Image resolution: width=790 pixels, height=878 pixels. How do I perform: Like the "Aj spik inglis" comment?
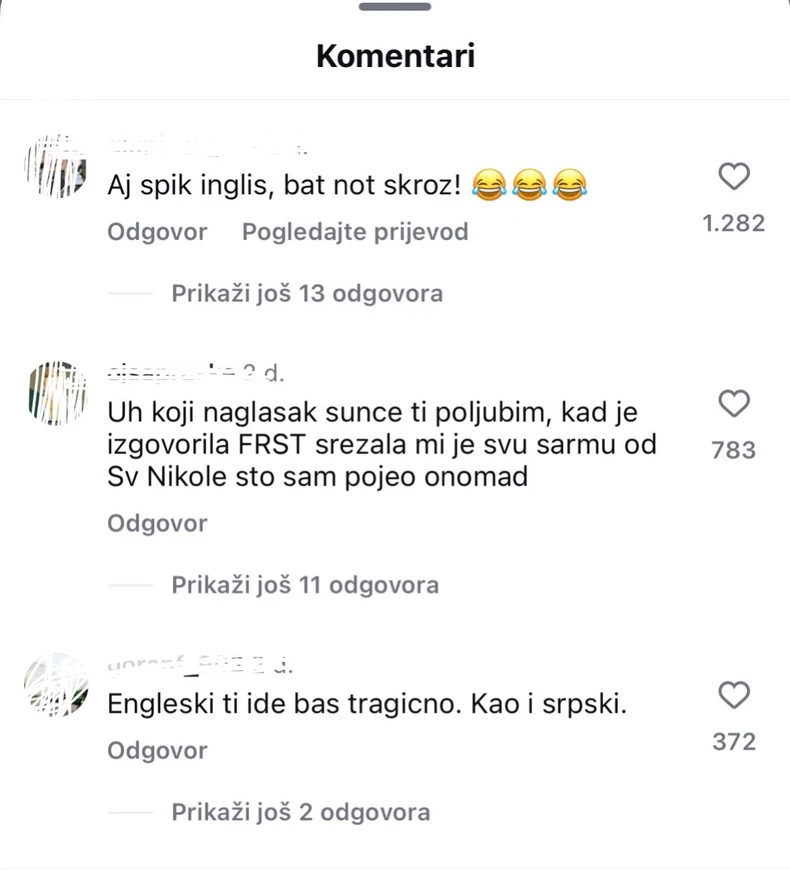(734, 178)
